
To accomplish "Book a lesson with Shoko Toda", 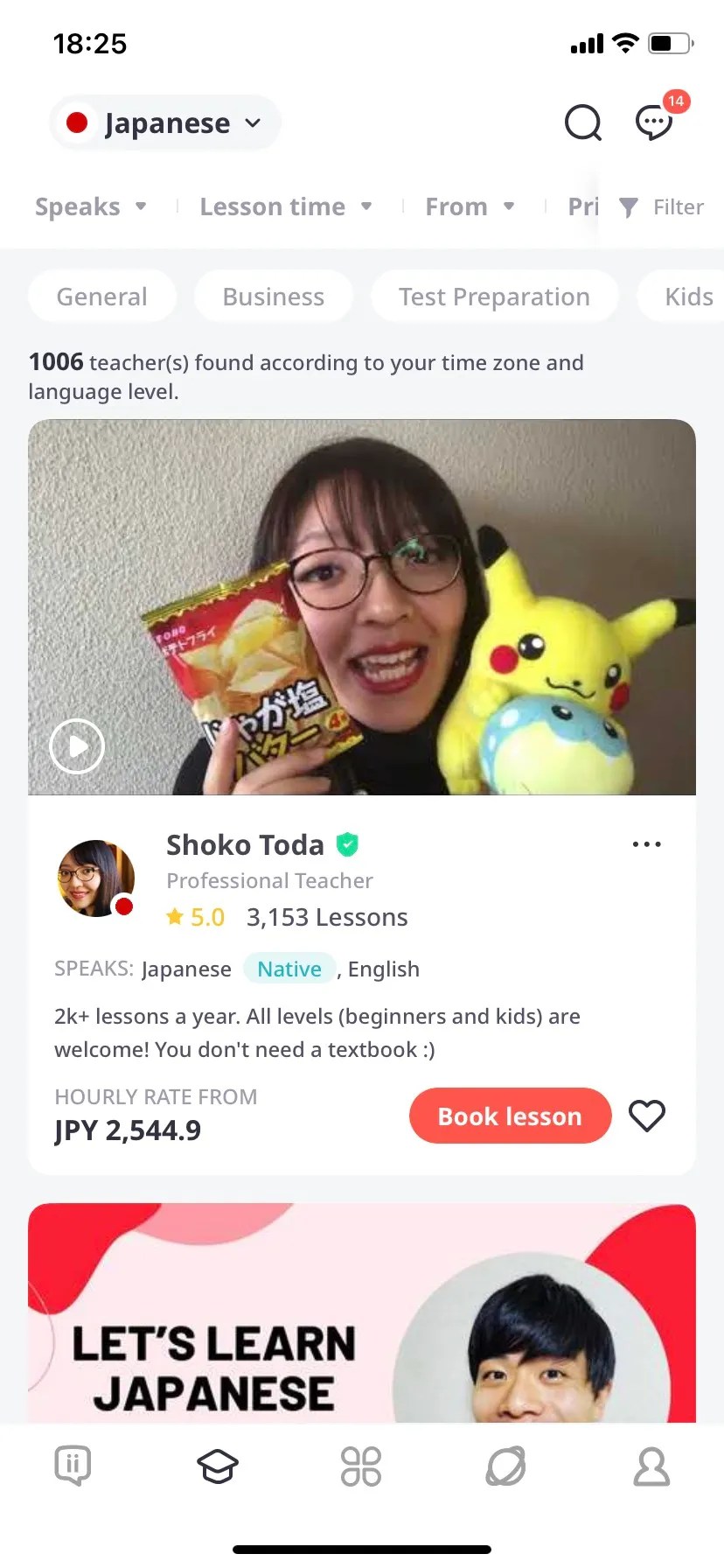I will pos(510,1116).
